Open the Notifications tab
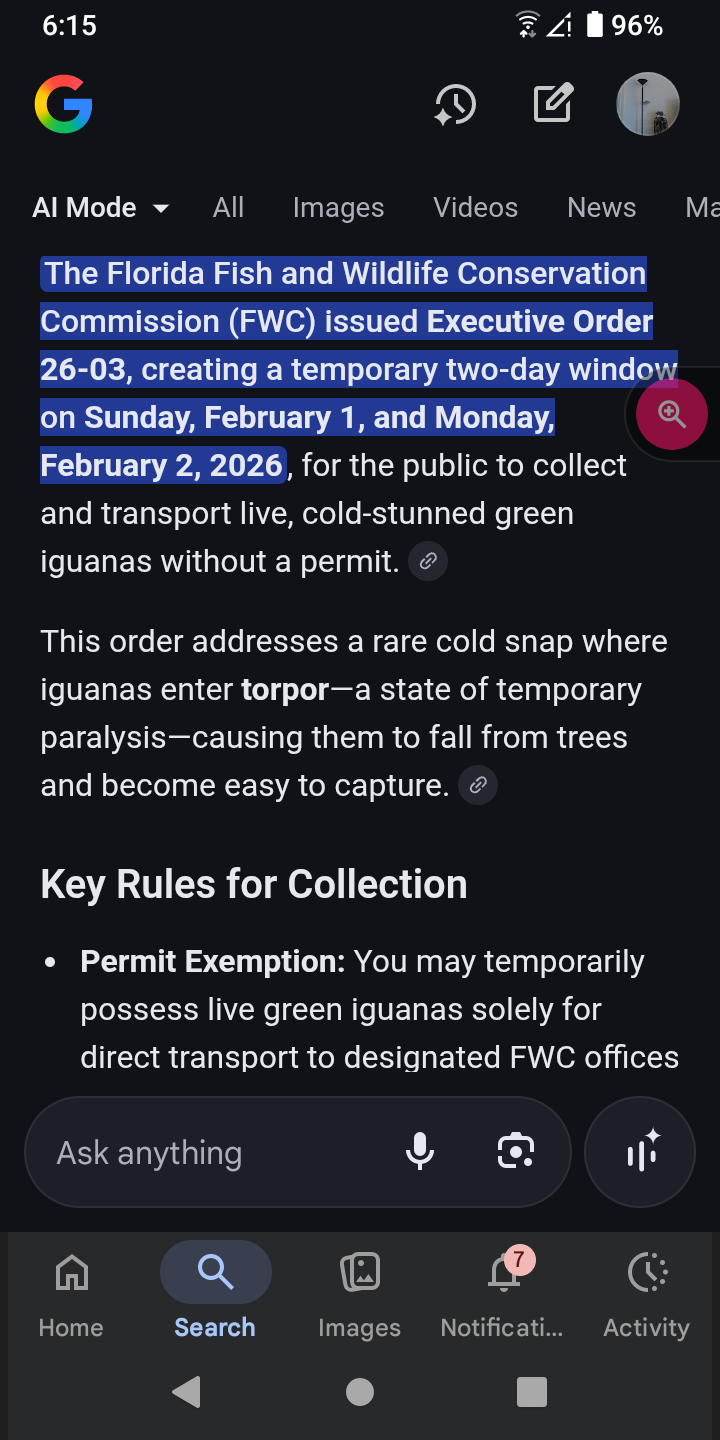This screenshot has height=1440, width=720. click(503, 1290)
